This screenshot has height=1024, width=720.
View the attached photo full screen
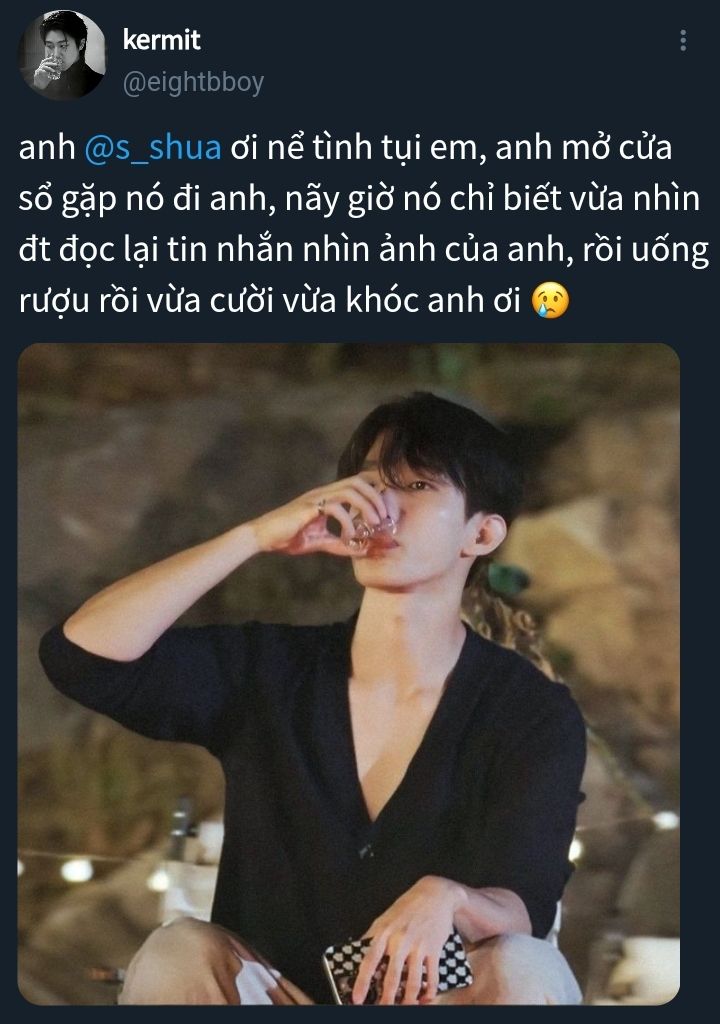[x=349, y=673]
